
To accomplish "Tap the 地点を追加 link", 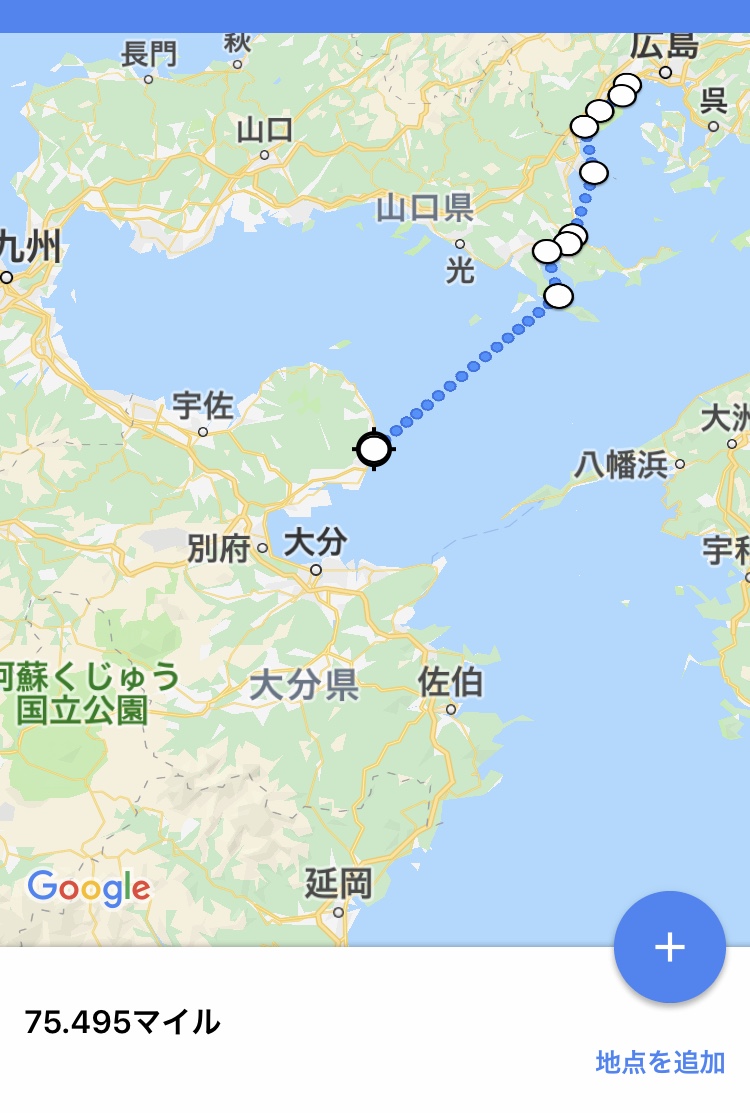I will pos(660,1062).
